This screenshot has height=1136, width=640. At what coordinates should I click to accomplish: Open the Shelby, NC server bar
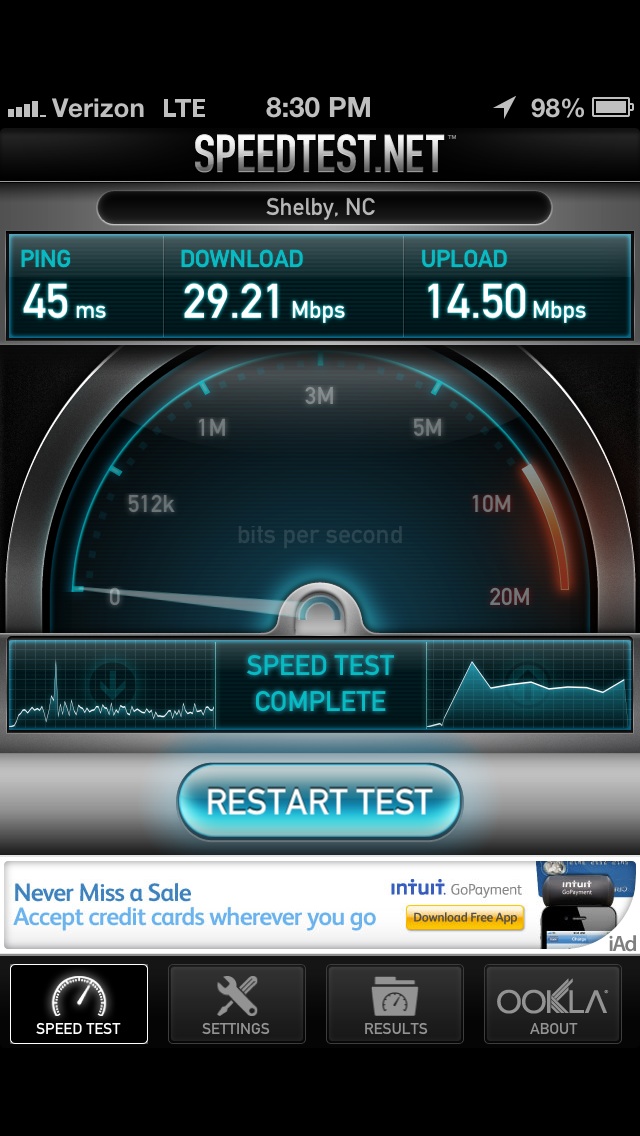point(323,208)
